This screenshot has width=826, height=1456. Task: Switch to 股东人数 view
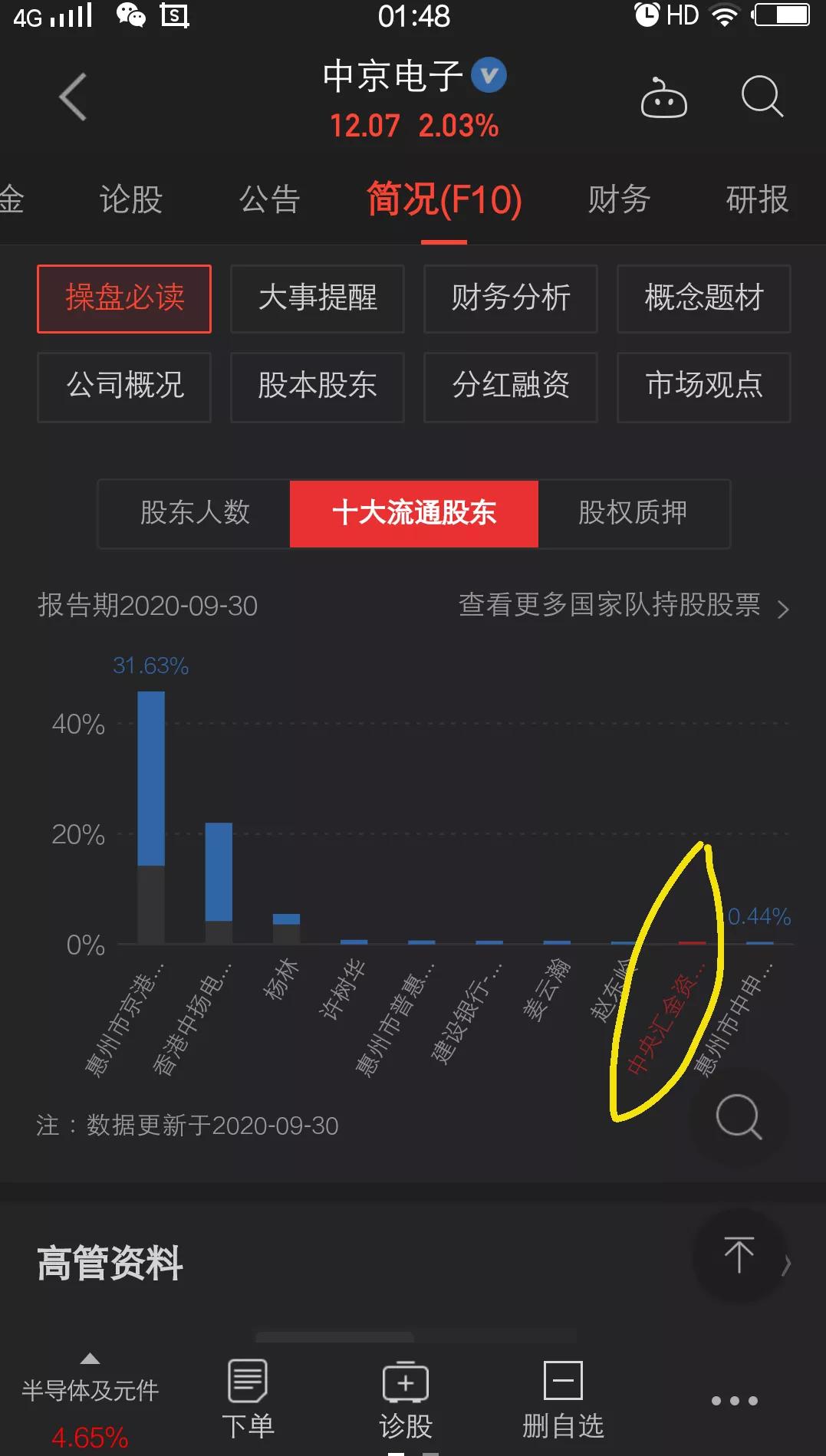coord(193,514)
